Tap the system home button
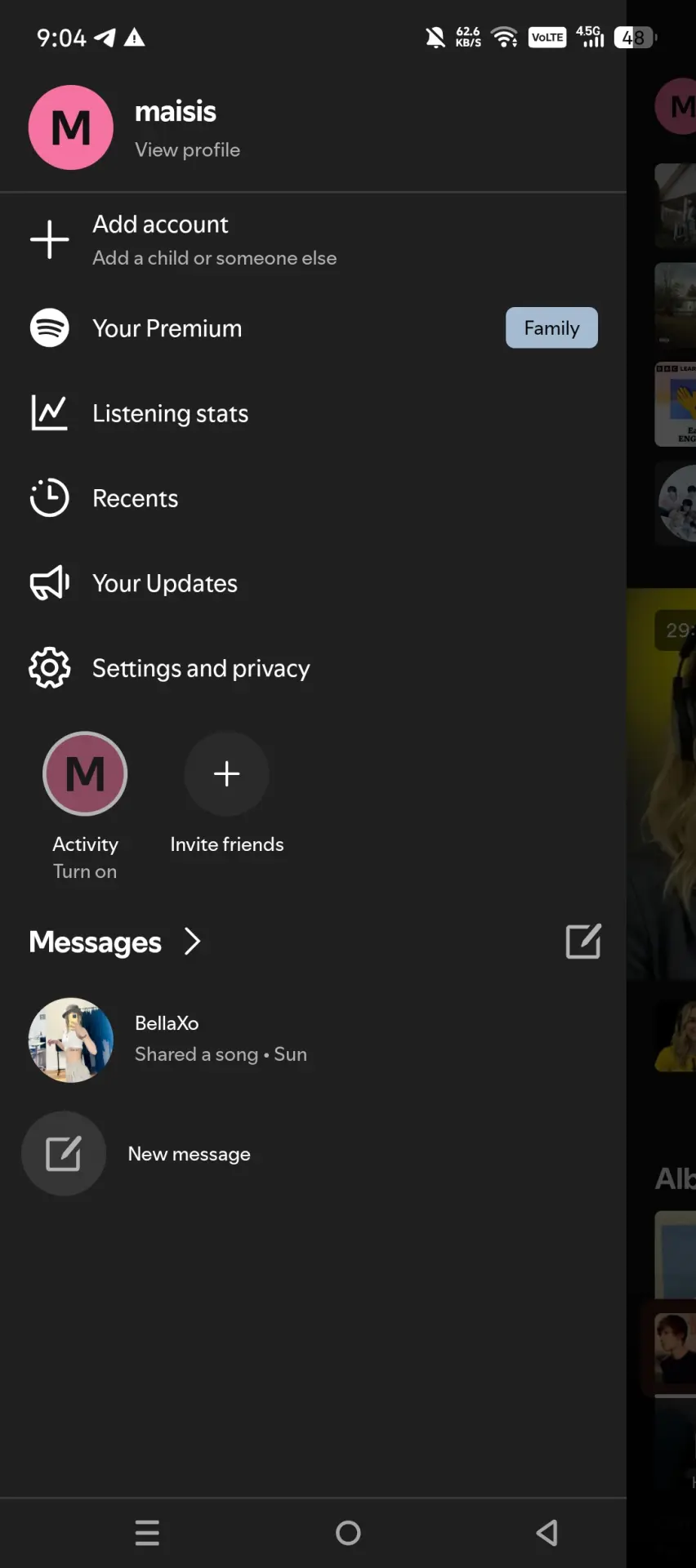 click(348, 1533)
